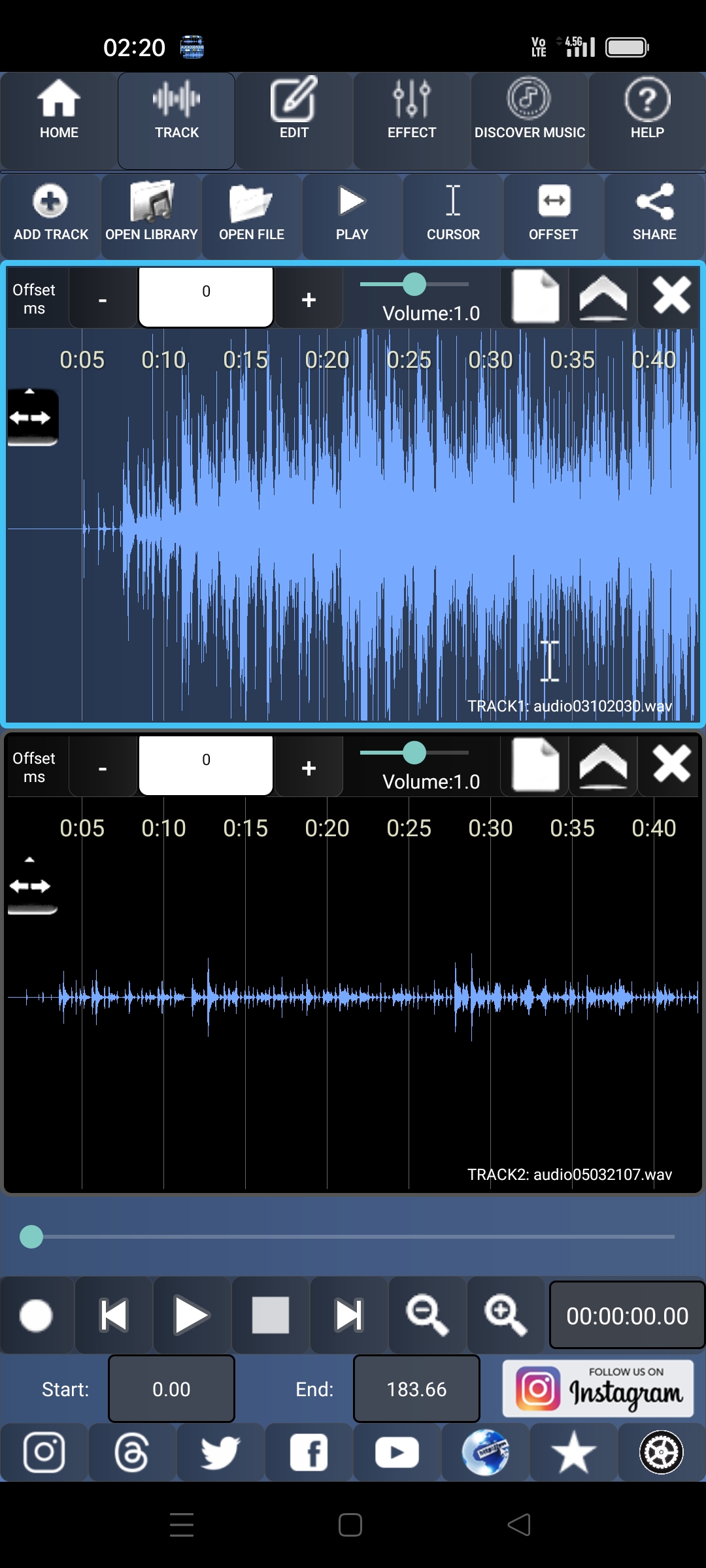Image resolution: width=706 pixels, height=1568 pixels.
Task: Open the audio library
Action: 151,216
